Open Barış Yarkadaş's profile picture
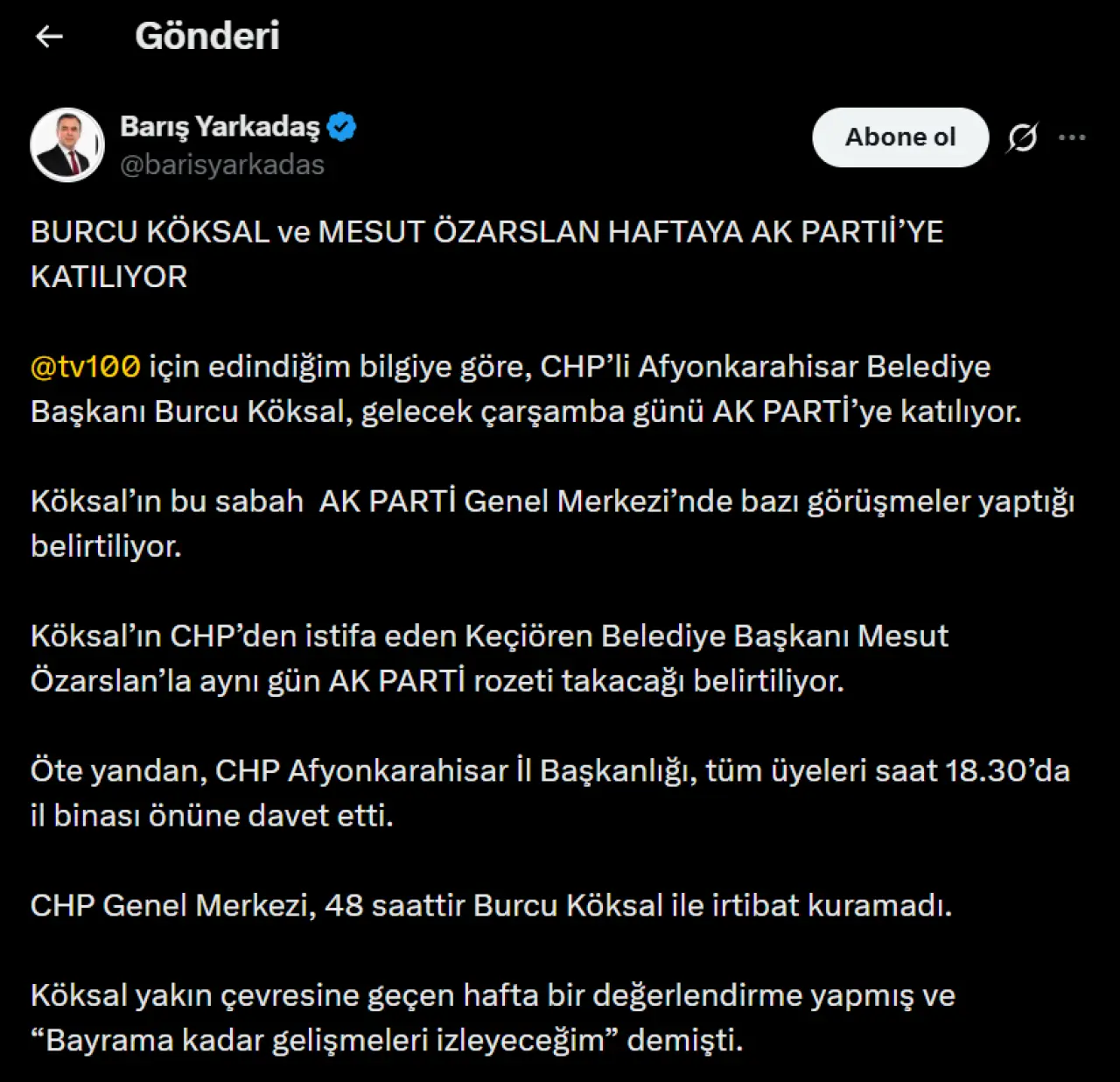The image size is (1120, 1082). tap(67, 144)
